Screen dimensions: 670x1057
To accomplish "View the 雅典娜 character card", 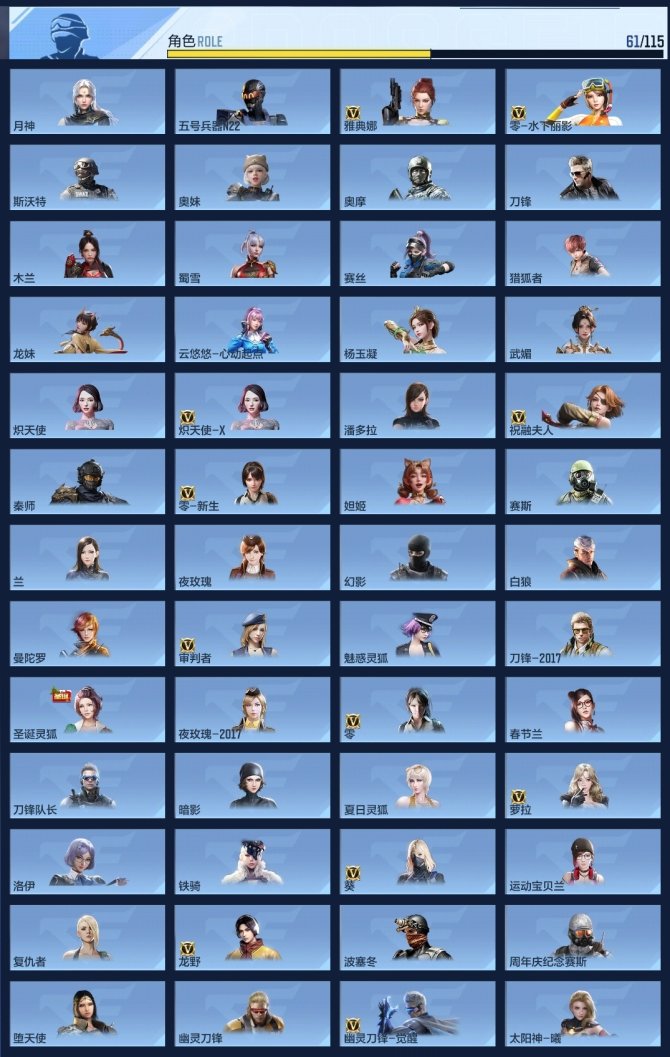I will [417, 101].
